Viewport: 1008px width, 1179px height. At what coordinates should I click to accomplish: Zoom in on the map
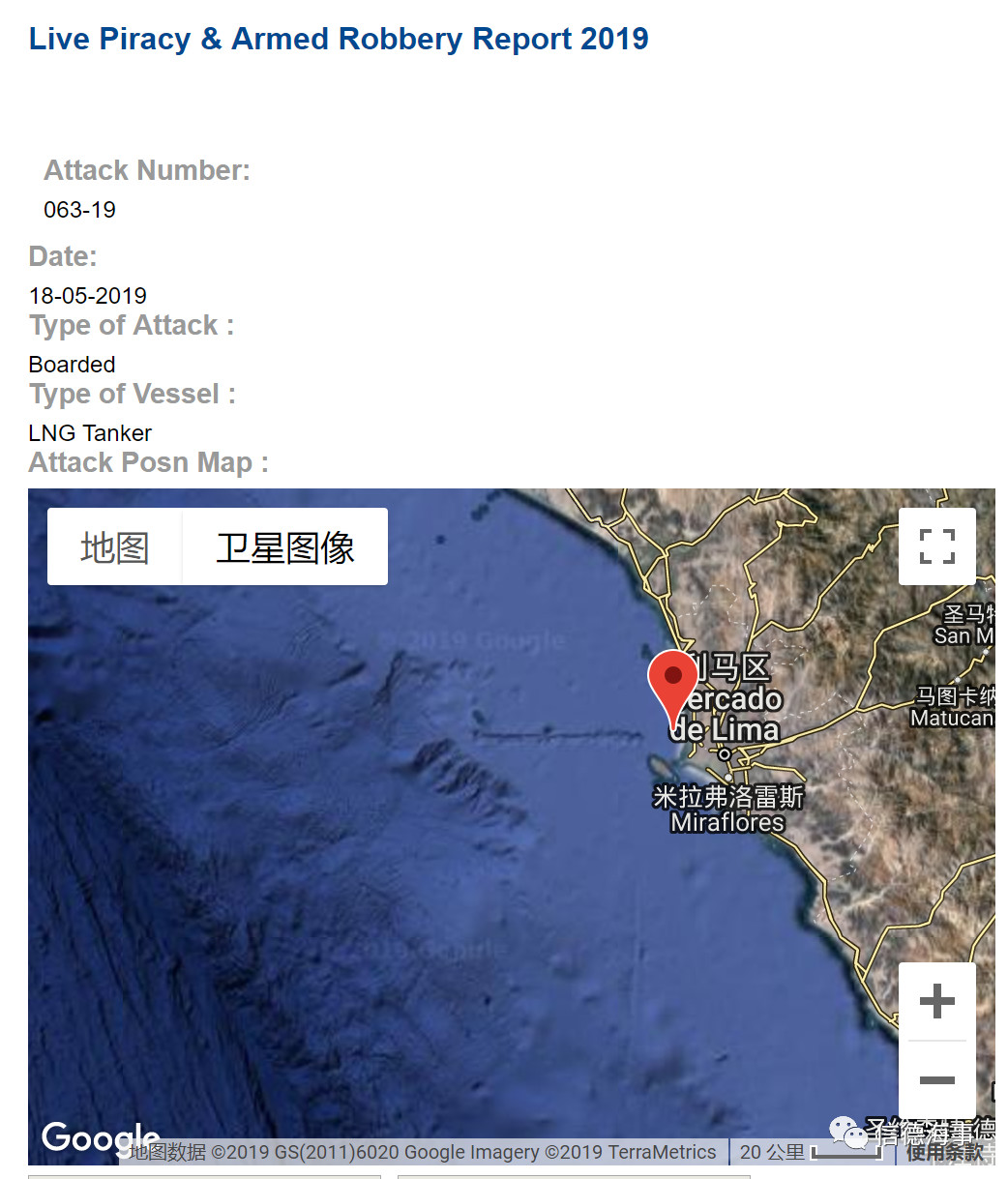coord(936,1001)
